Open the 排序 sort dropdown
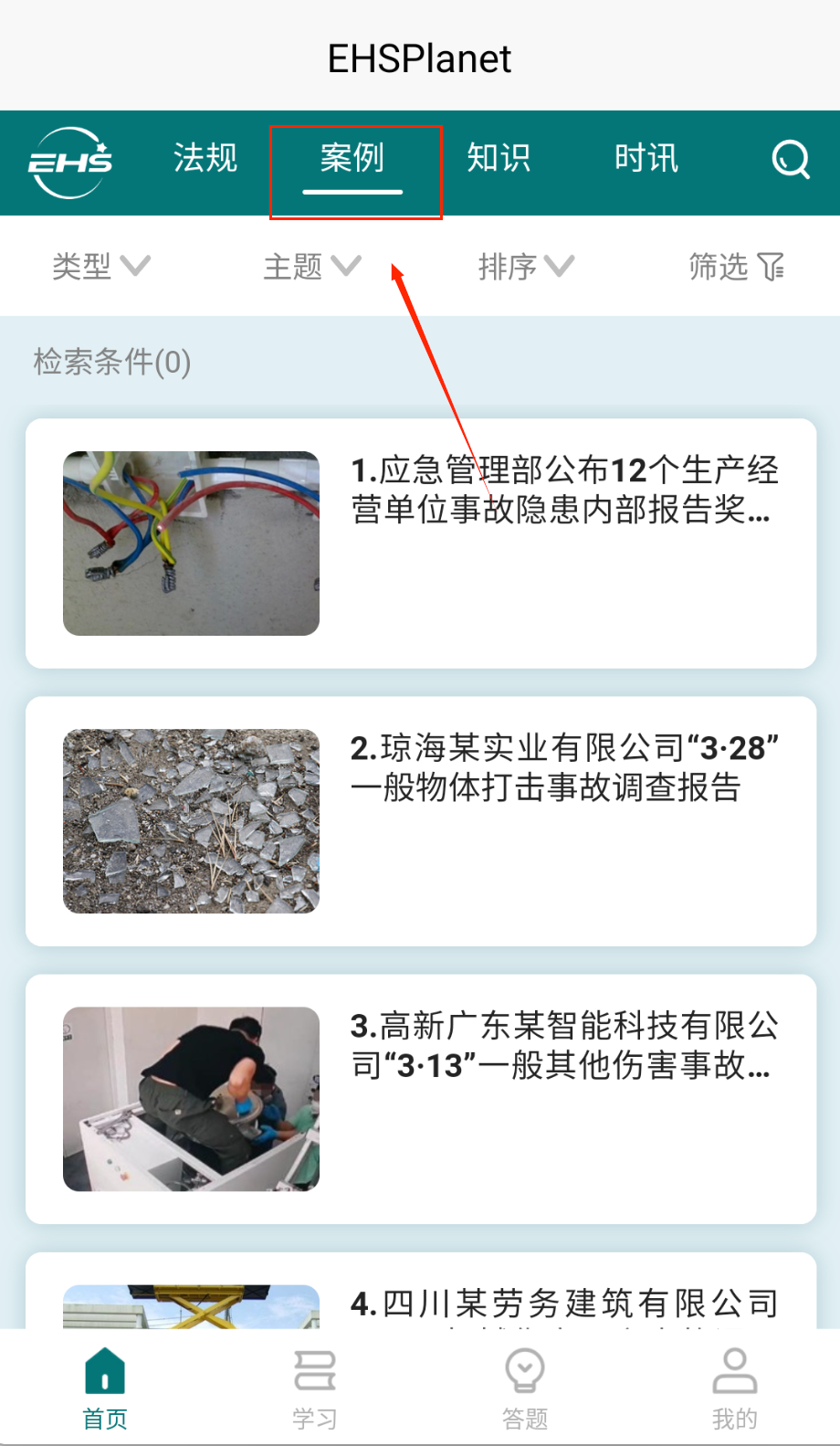This screenshot has width=840, height=1446. pyautogui.click(x=526, y=267)
